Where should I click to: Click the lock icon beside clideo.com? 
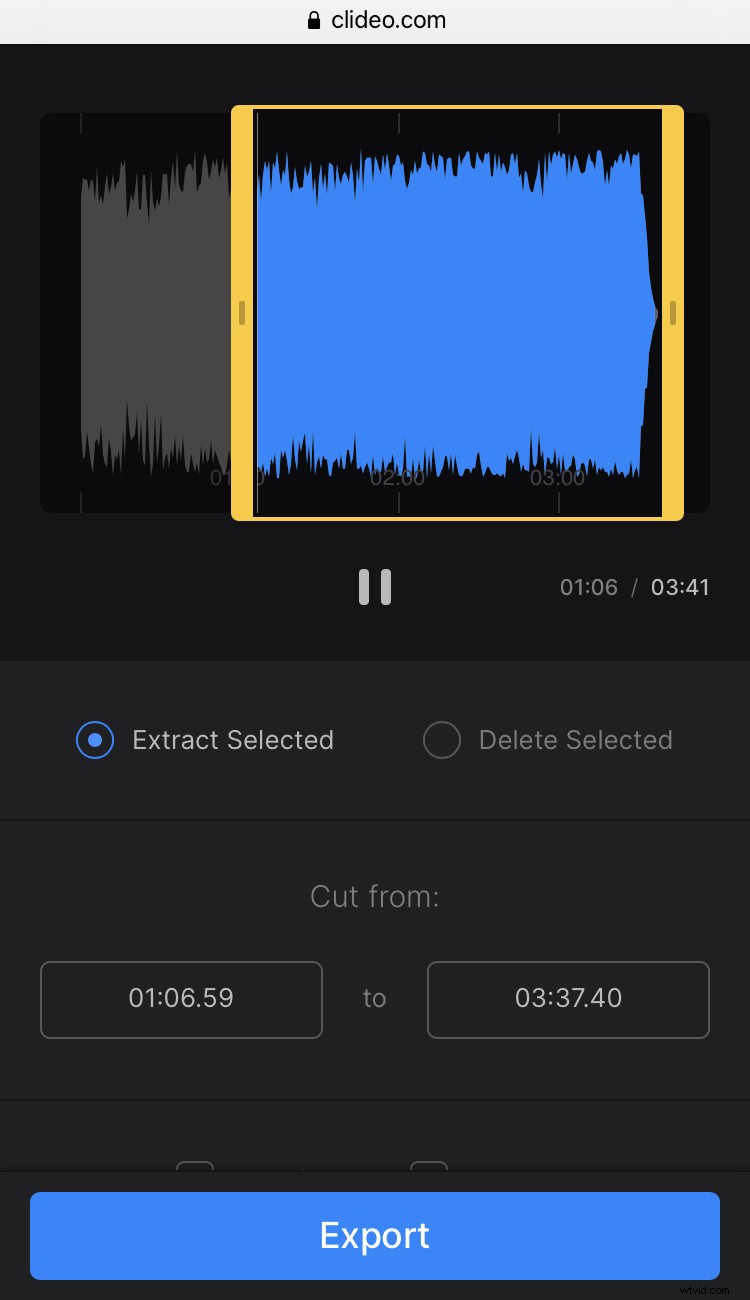(x=313, y=20)
